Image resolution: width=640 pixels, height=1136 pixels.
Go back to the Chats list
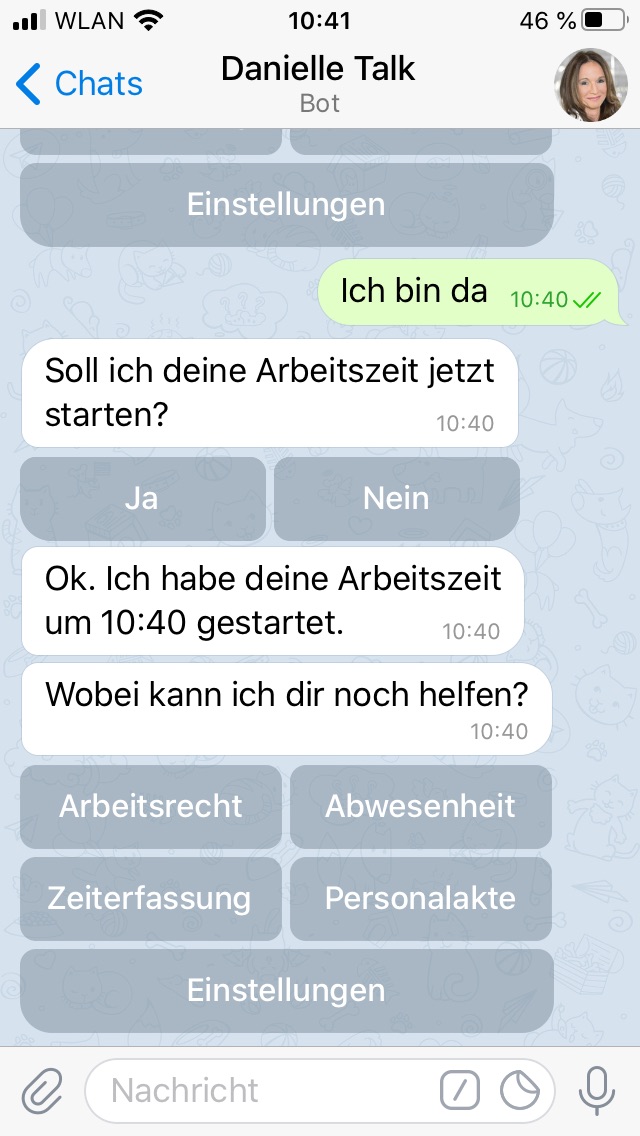coord(80,84)
